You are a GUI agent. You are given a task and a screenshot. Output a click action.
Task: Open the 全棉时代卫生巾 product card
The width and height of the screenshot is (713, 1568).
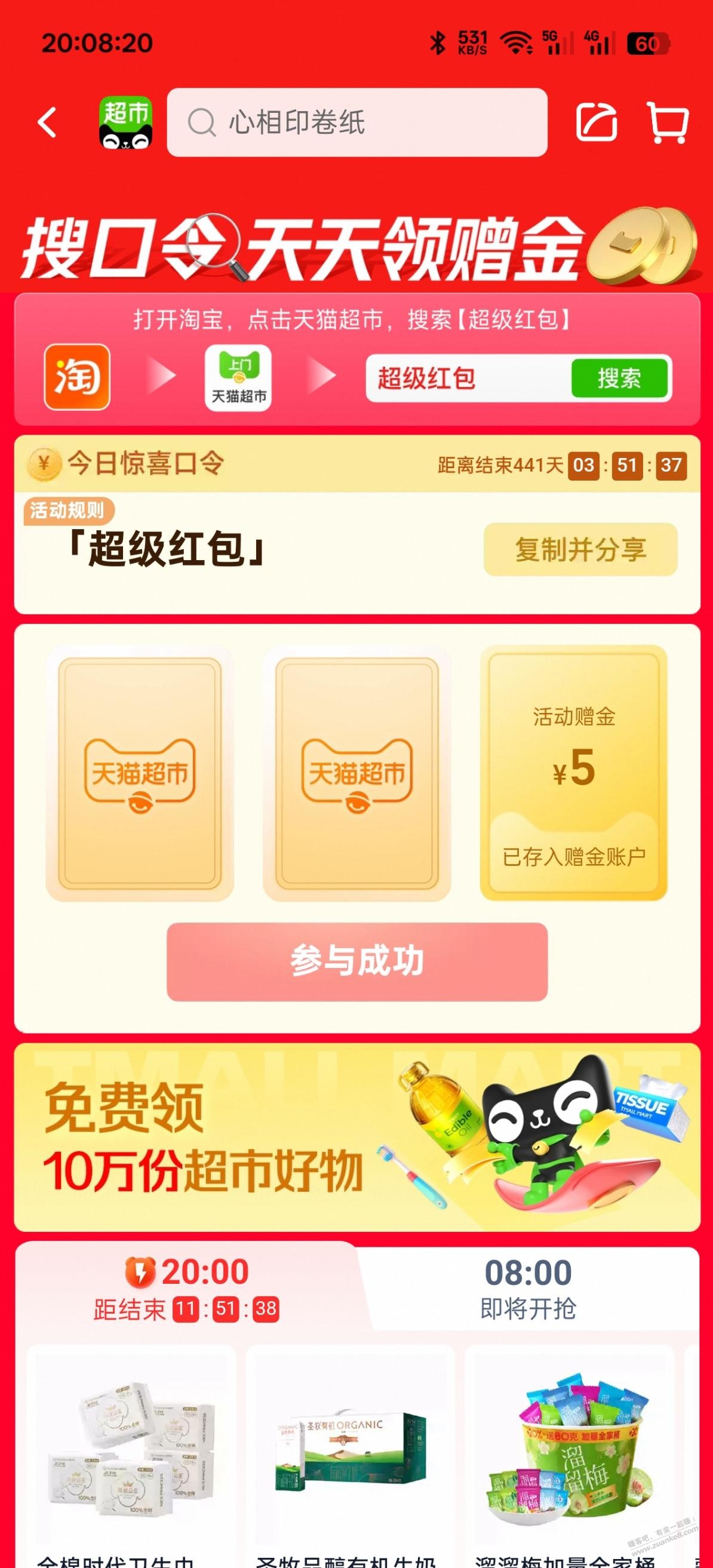pyautogui.click(x=131, y=1455)
